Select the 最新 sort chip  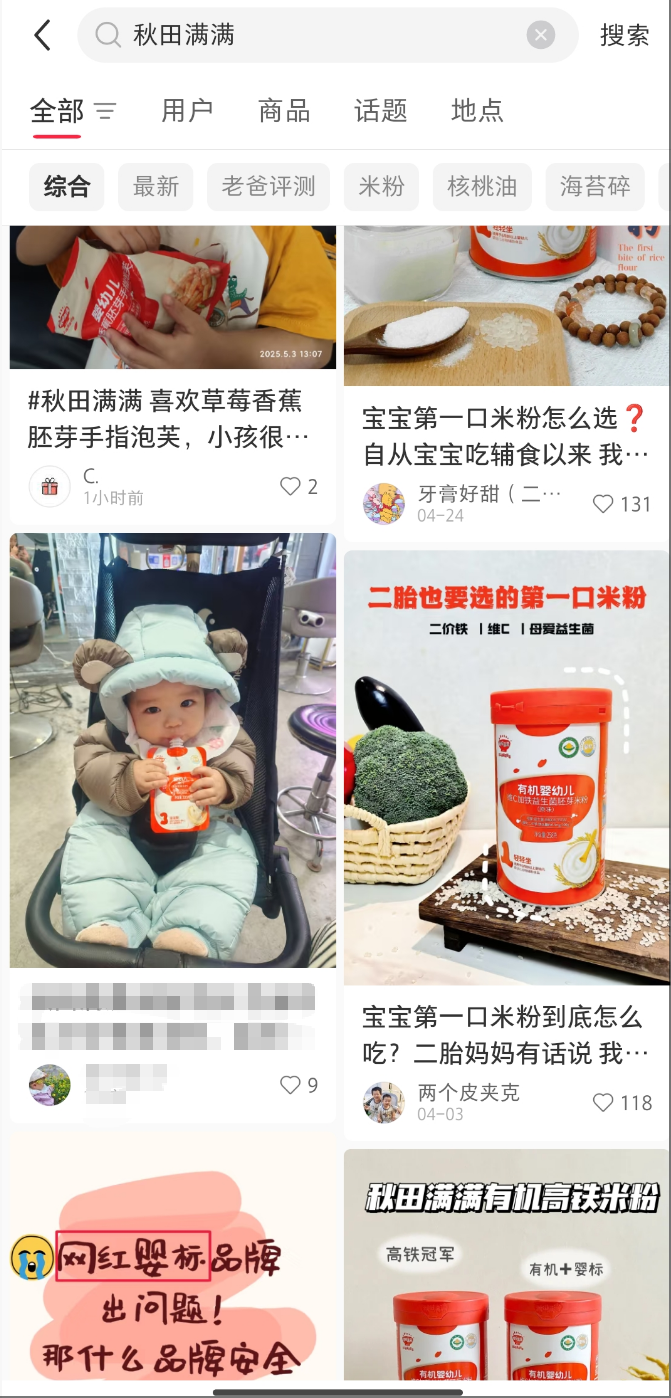coord(156,186)
